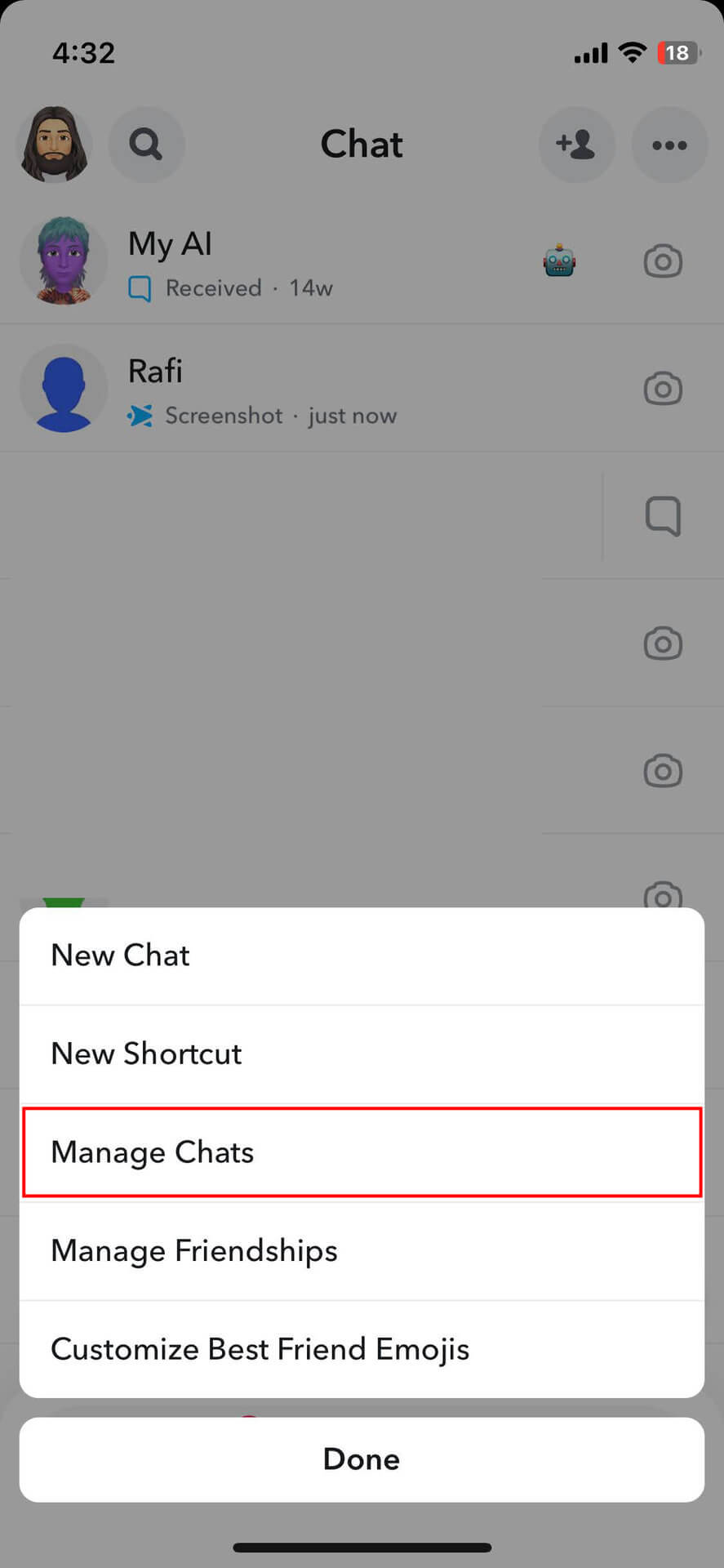Open the search icon

pos(146,145)
